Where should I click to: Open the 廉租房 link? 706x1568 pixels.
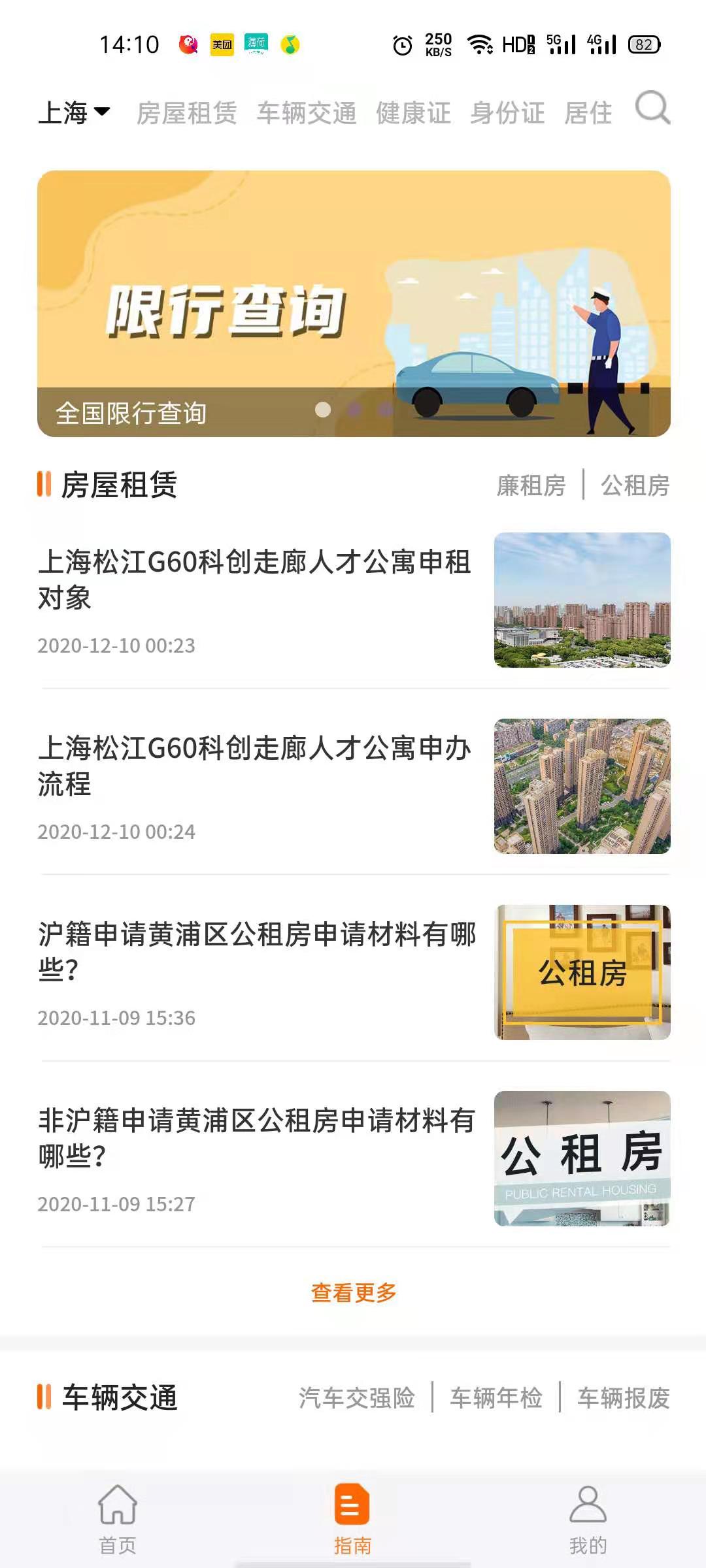(x=531, y=485)
